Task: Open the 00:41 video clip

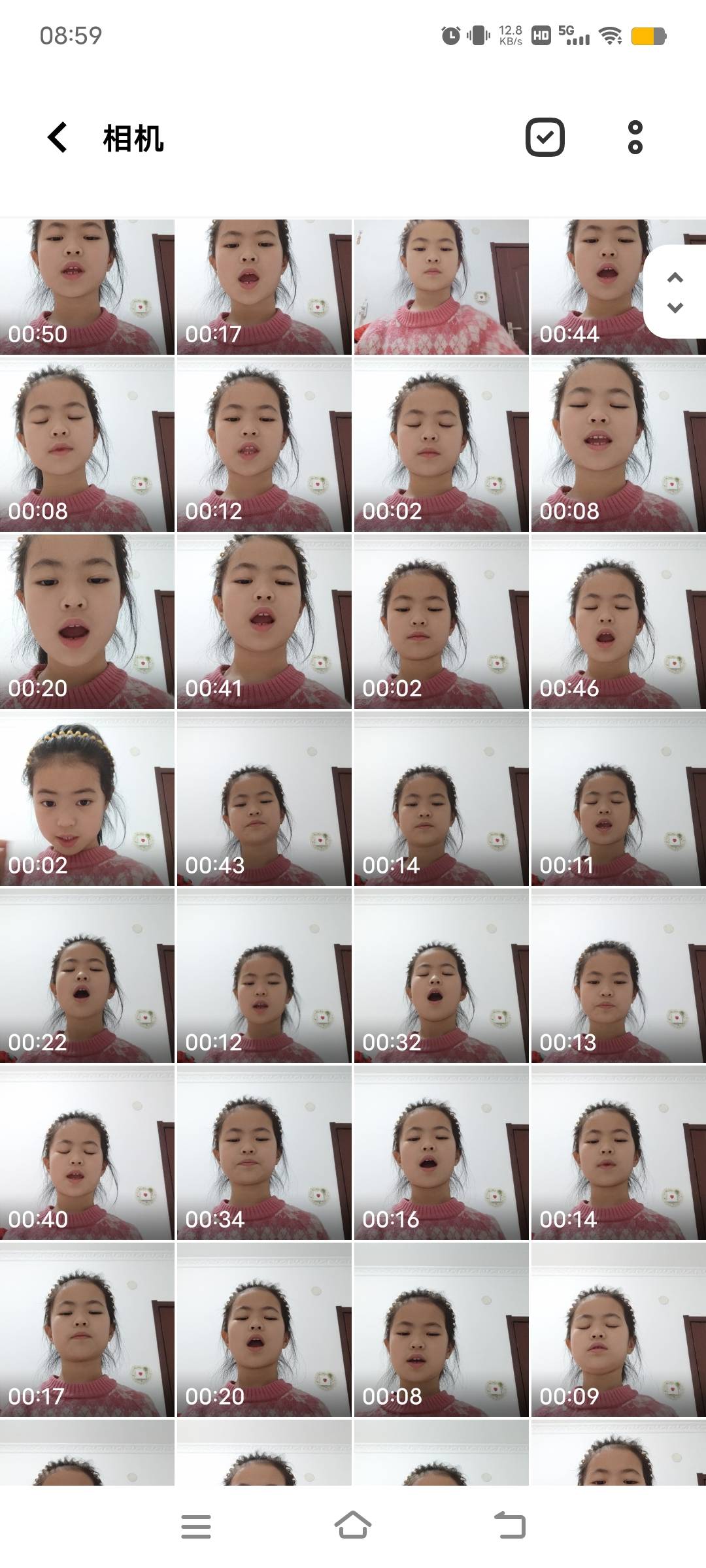Action: click(264, 622)
